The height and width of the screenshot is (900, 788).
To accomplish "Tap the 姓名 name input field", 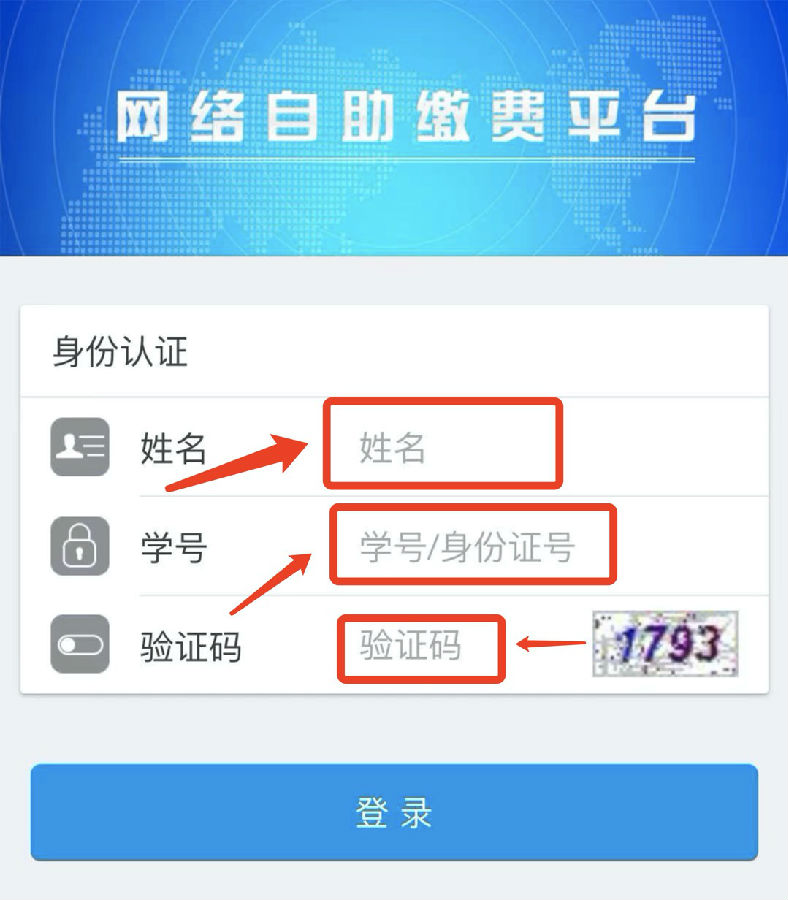I will click(442, 449).
